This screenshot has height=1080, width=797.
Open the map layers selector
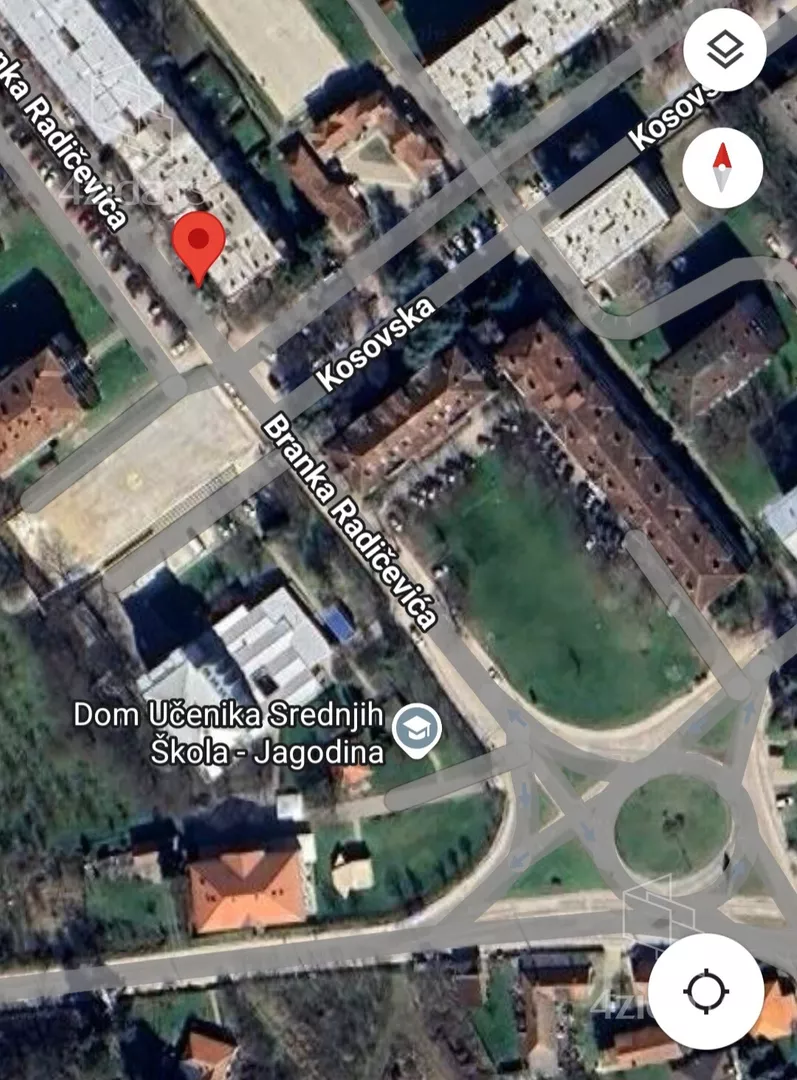pos(724,50)
